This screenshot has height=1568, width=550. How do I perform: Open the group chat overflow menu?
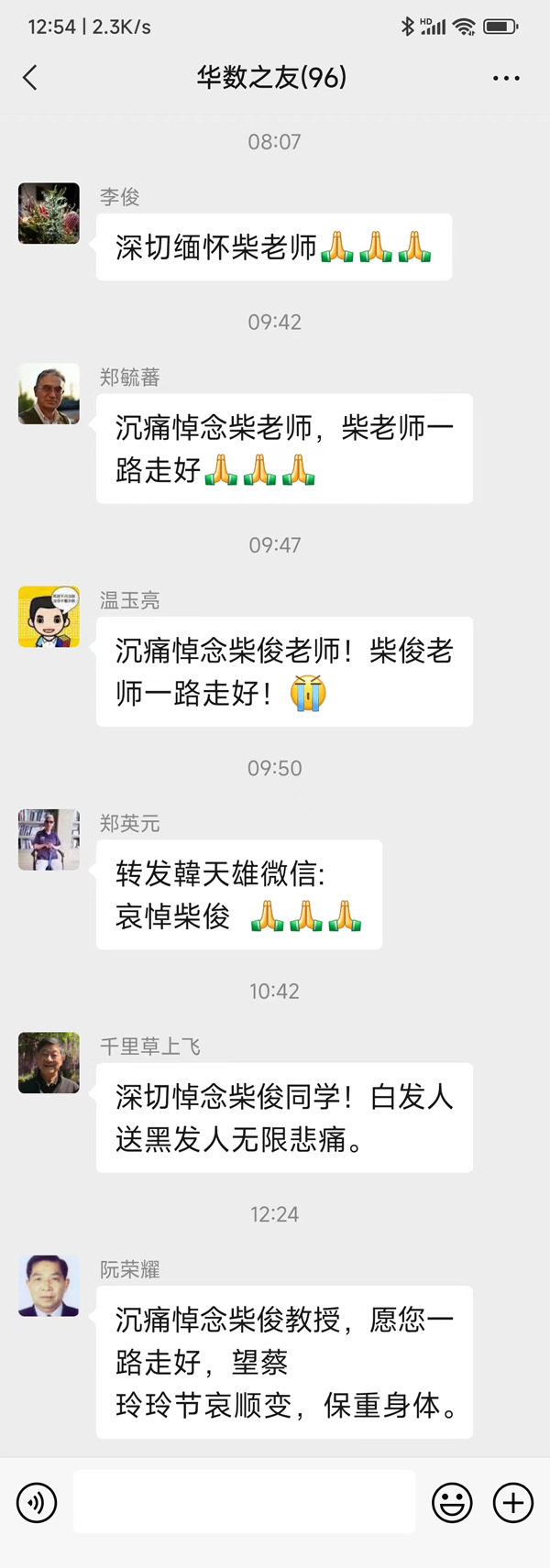click(506, 78)
